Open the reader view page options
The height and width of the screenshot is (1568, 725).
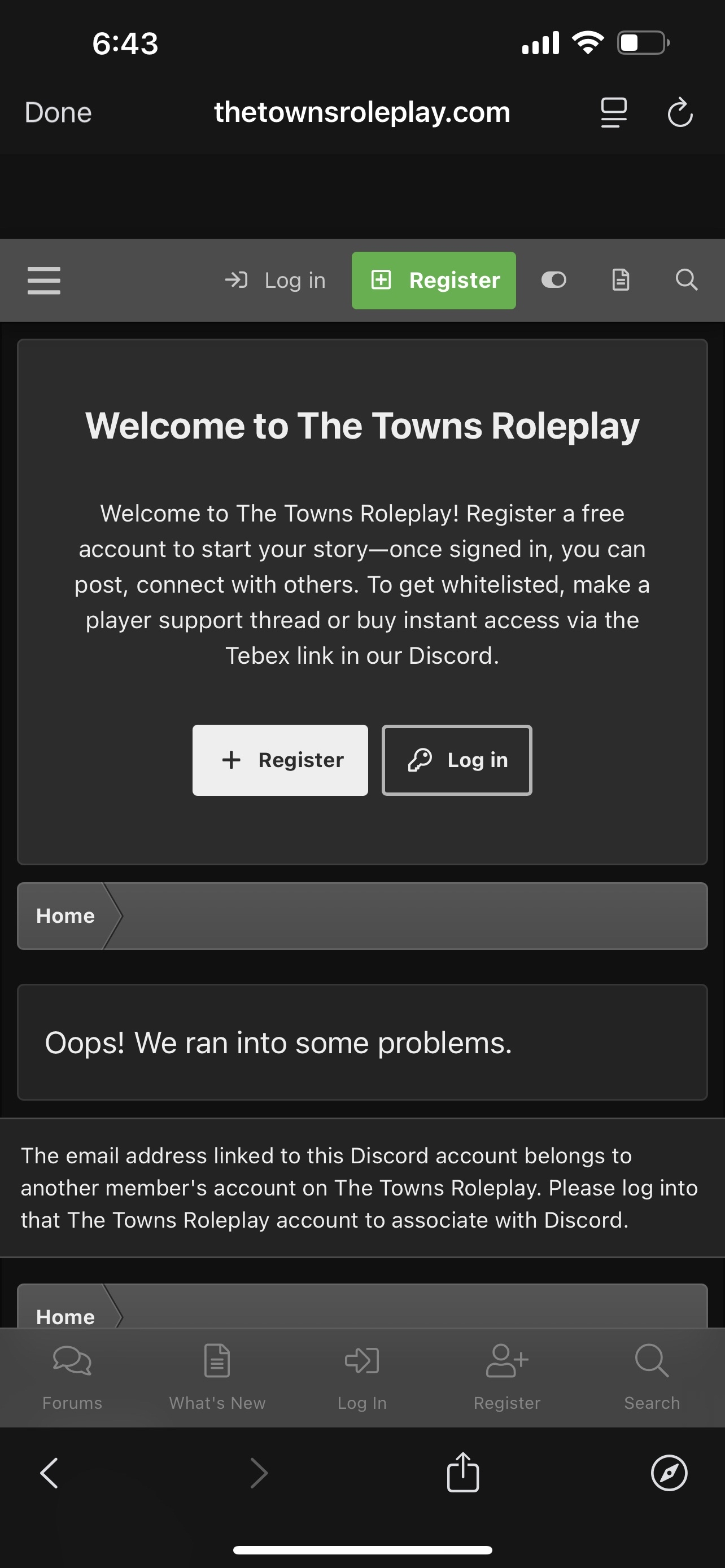(614, 113)
